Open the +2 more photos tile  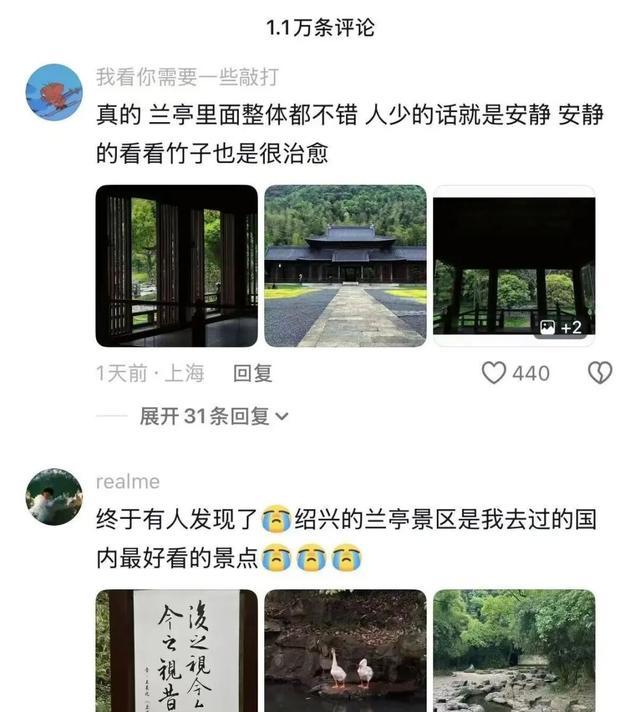pos(513,266)
